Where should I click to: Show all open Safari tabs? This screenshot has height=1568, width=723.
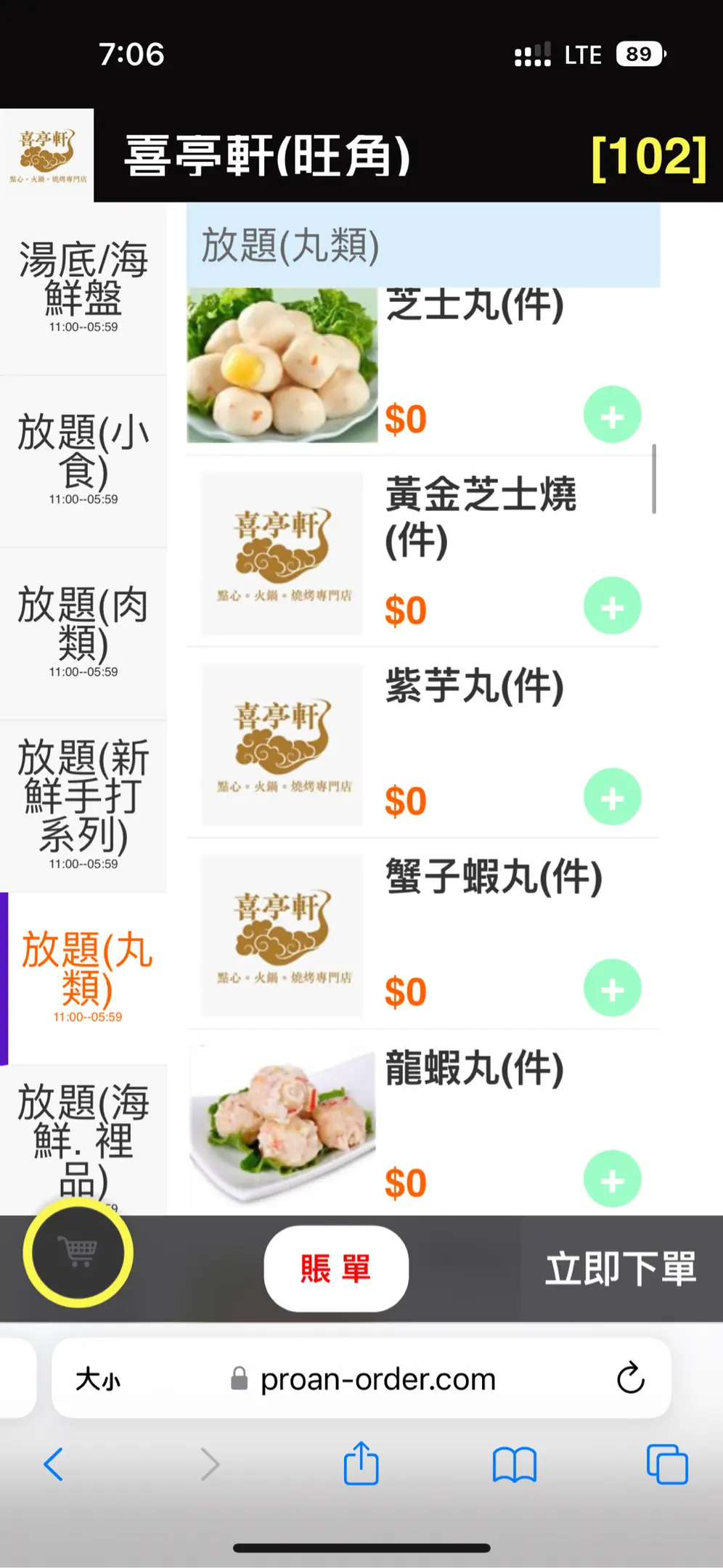point(666,1464)
